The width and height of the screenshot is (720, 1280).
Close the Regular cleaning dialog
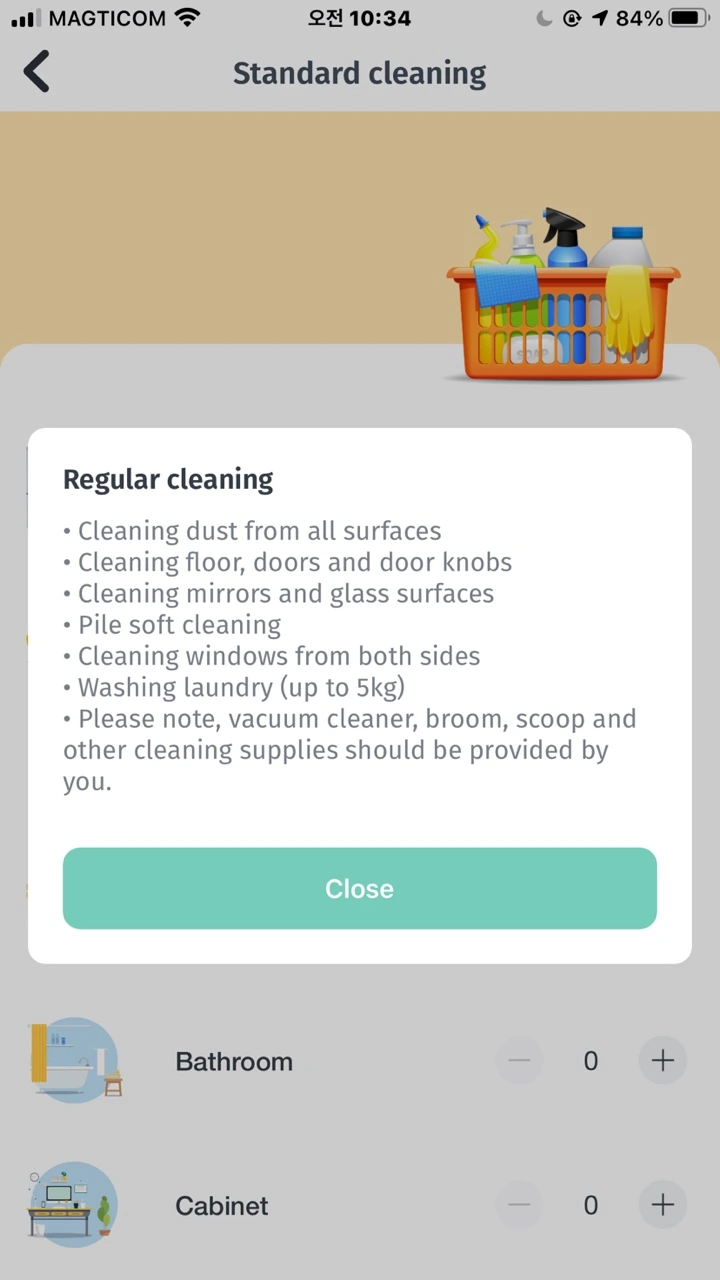(x=360, y=888)
